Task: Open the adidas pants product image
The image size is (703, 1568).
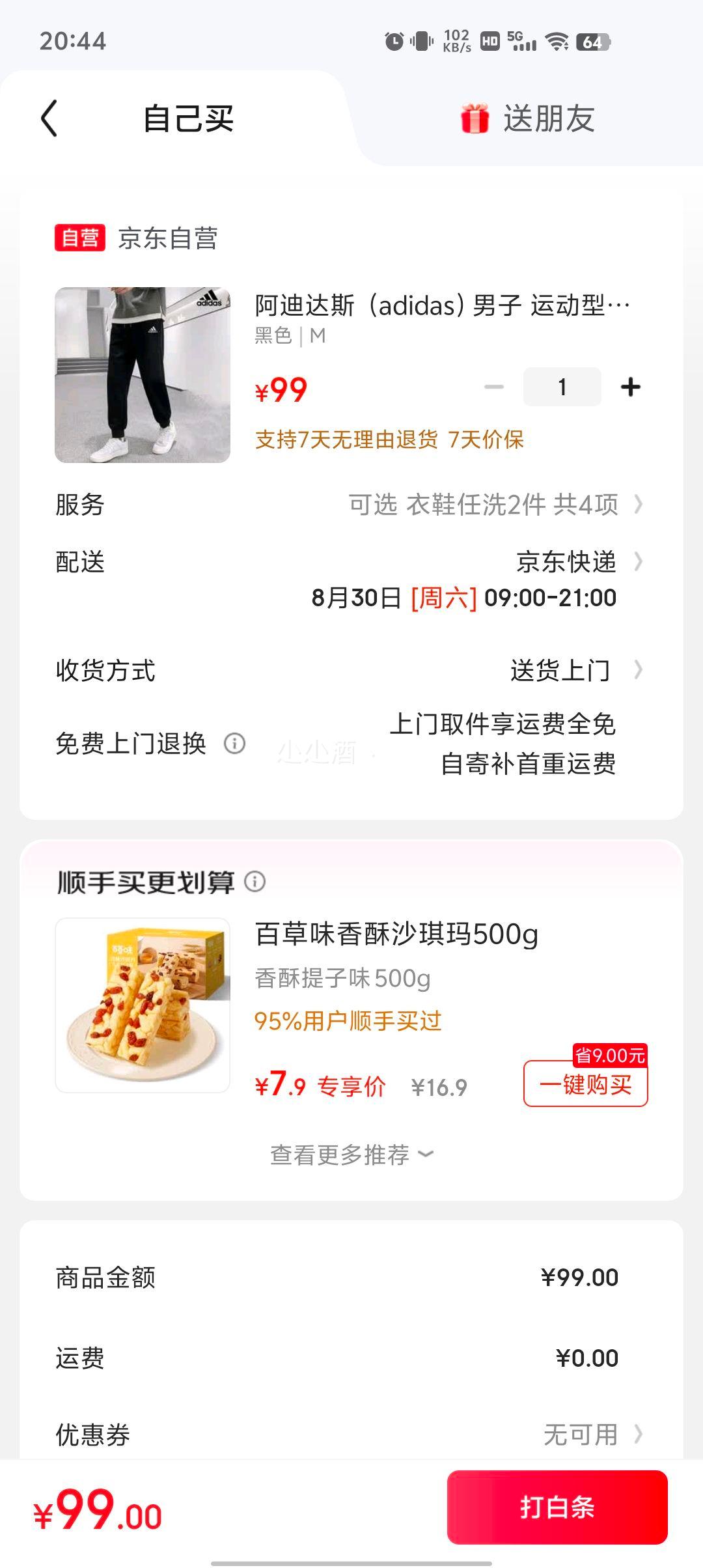Action: (143, 375)
